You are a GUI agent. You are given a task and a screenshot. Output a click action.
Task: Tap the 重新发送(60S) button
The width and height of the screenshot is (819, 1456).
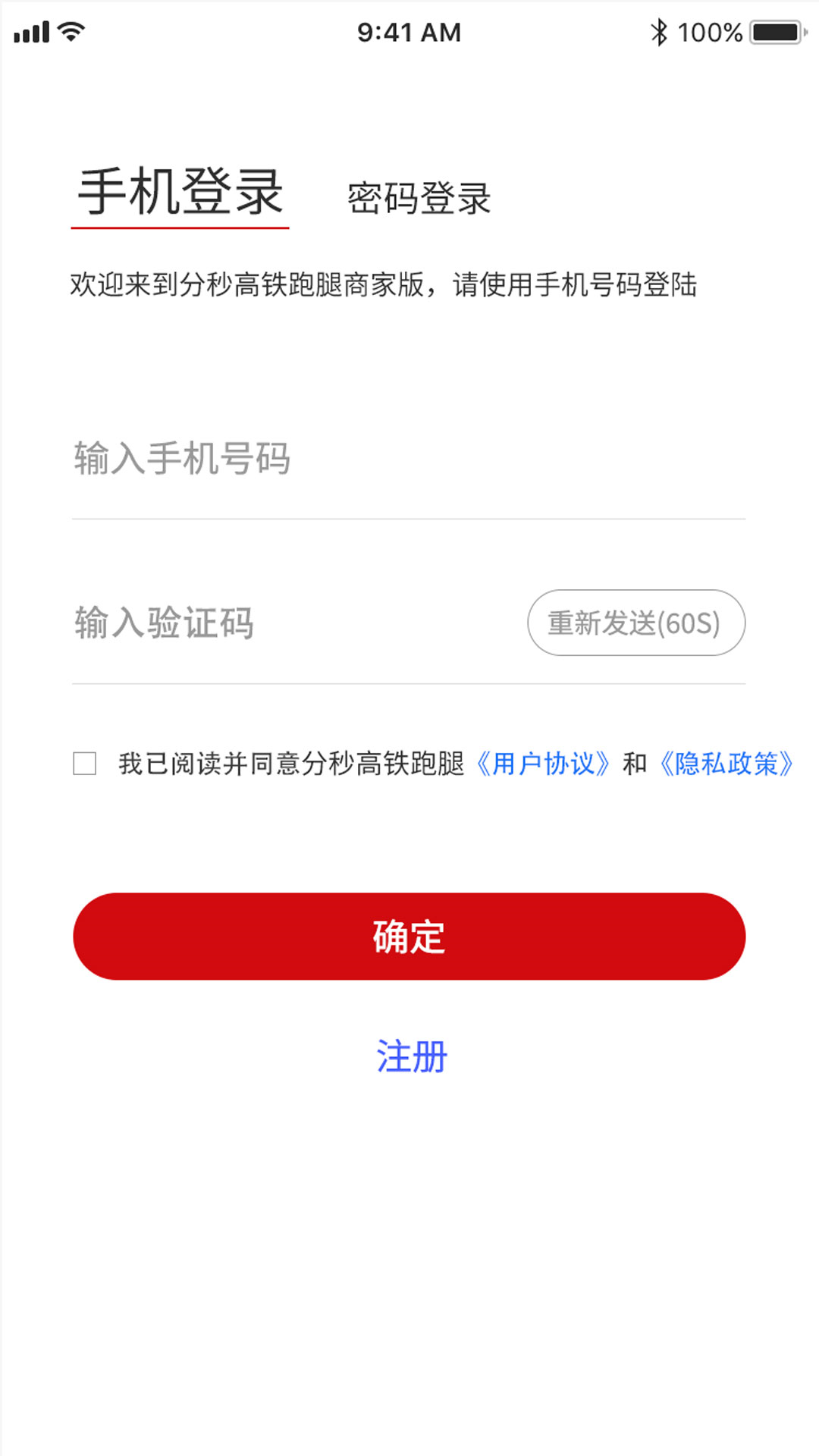(635, 623)
